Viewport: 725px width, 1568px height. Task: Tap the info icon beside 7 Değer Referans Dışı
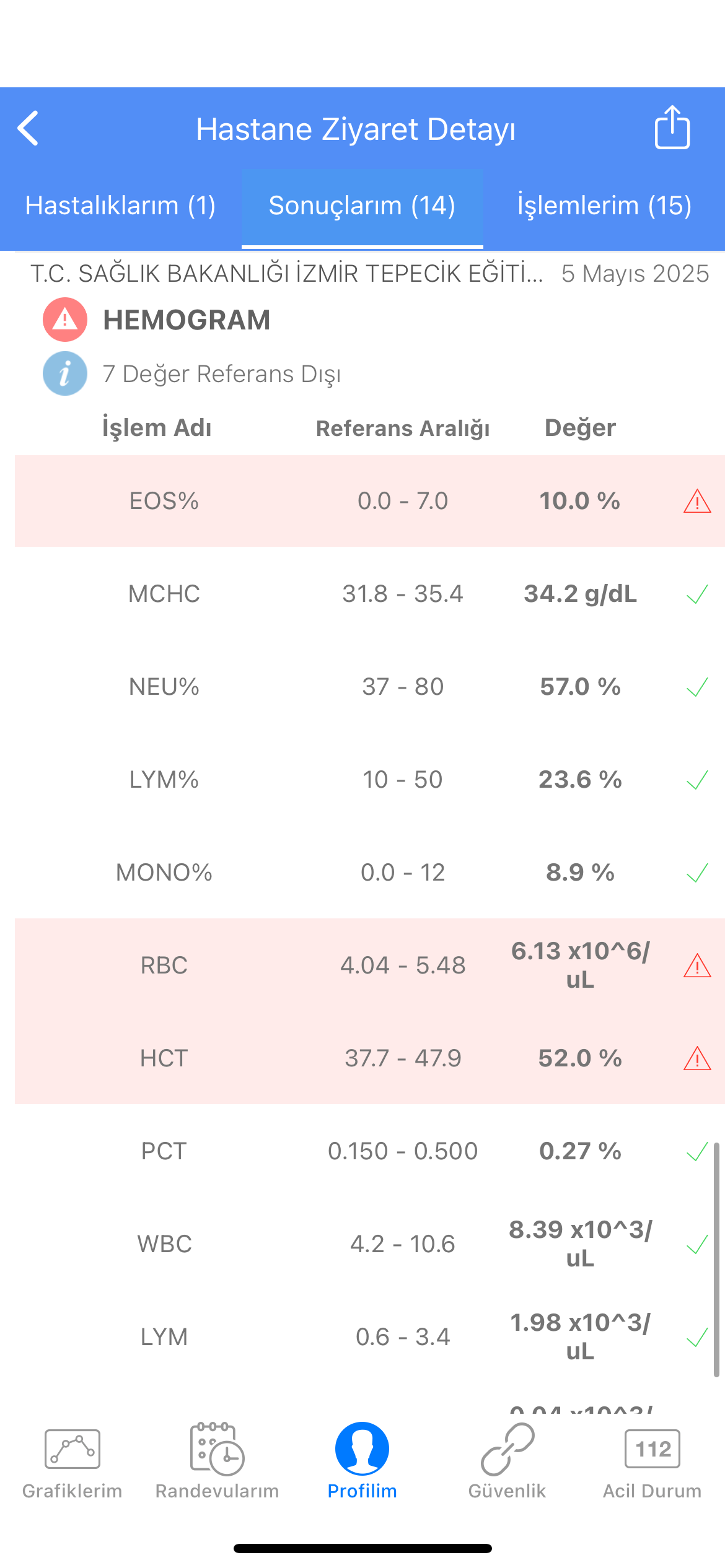[x=65, y=373]
